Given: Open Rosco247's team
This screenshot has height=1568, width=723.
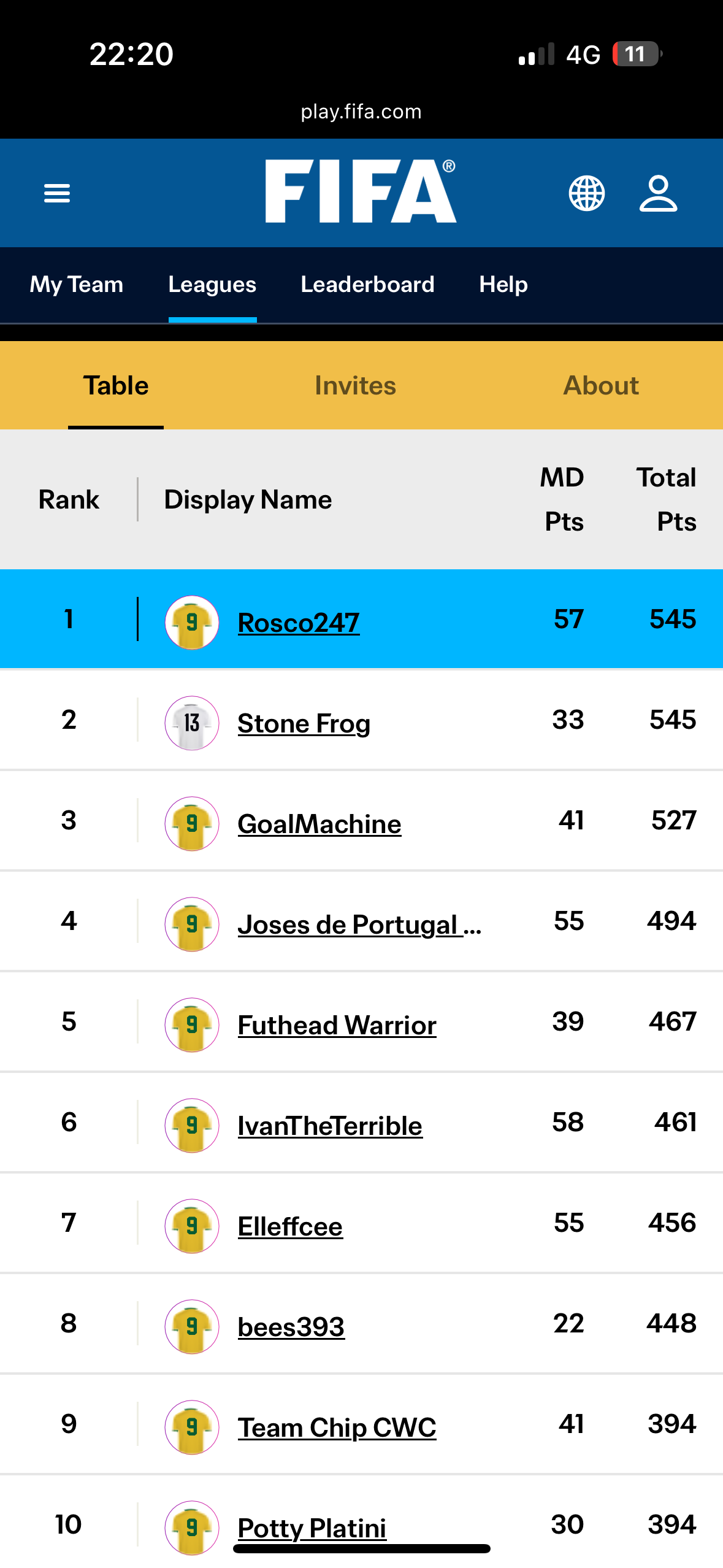Looking at the screenshot, I should [299, 623].
